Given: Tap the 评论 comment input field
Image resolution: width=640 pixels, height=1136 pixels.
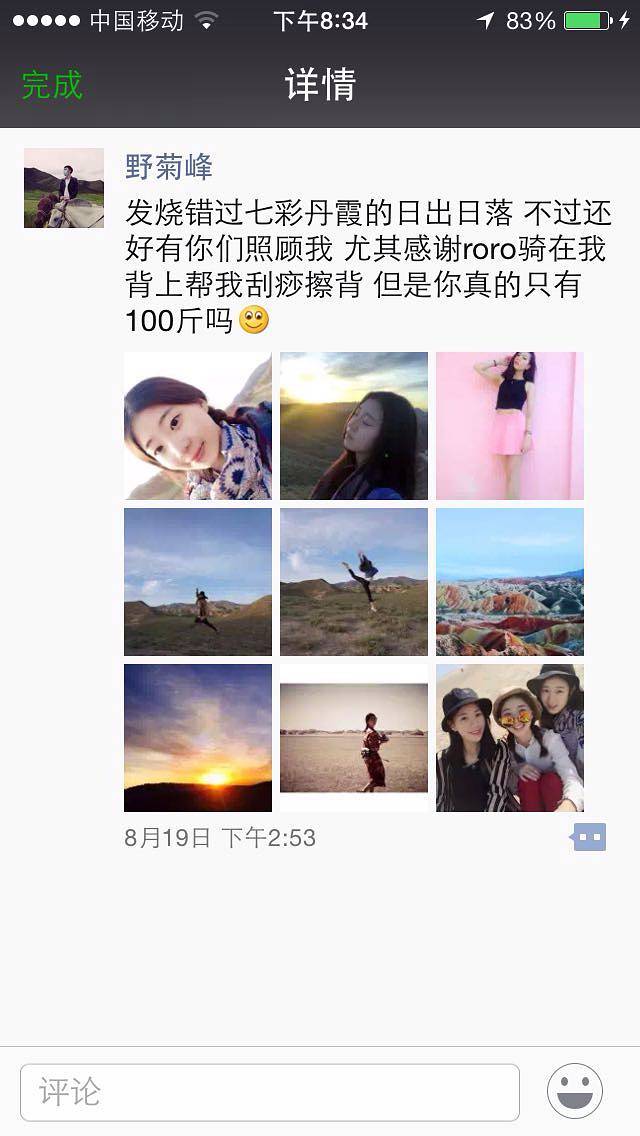Looking at the screenshot, I should tap(270, 1091).
